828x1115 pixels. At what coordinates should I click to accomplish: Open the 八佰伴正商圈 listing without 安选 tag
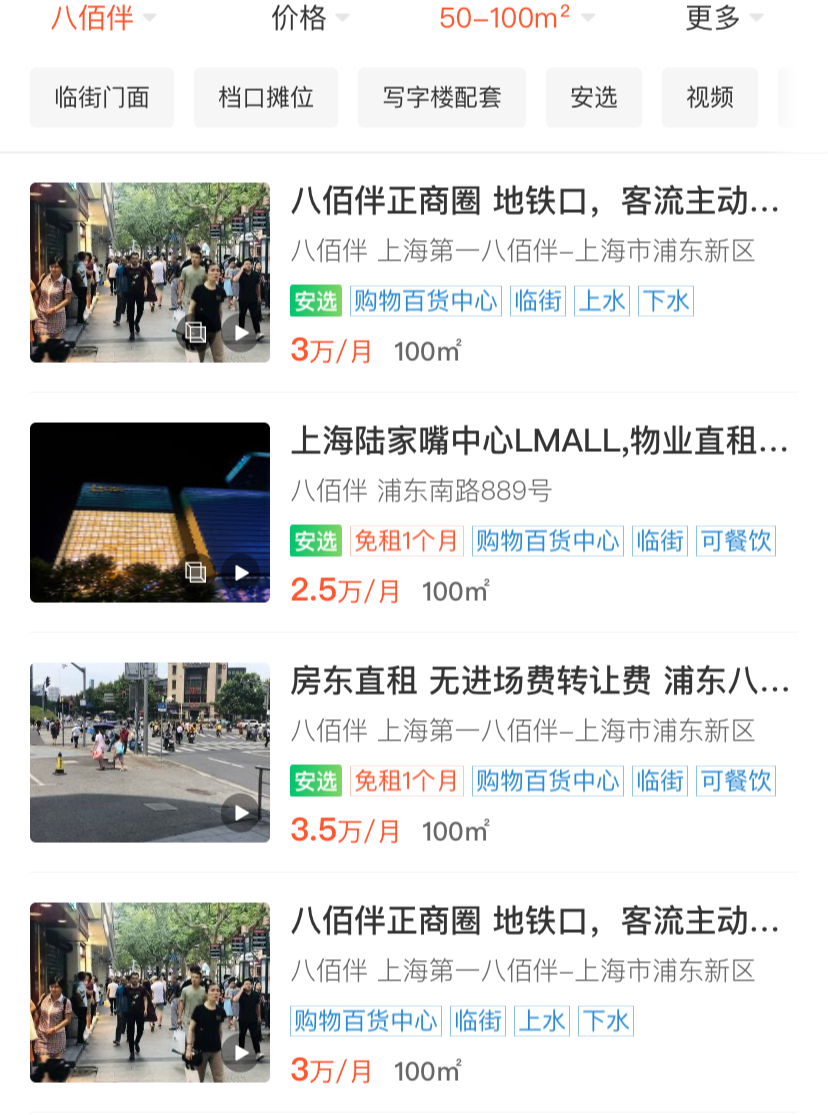coord(534,922)
